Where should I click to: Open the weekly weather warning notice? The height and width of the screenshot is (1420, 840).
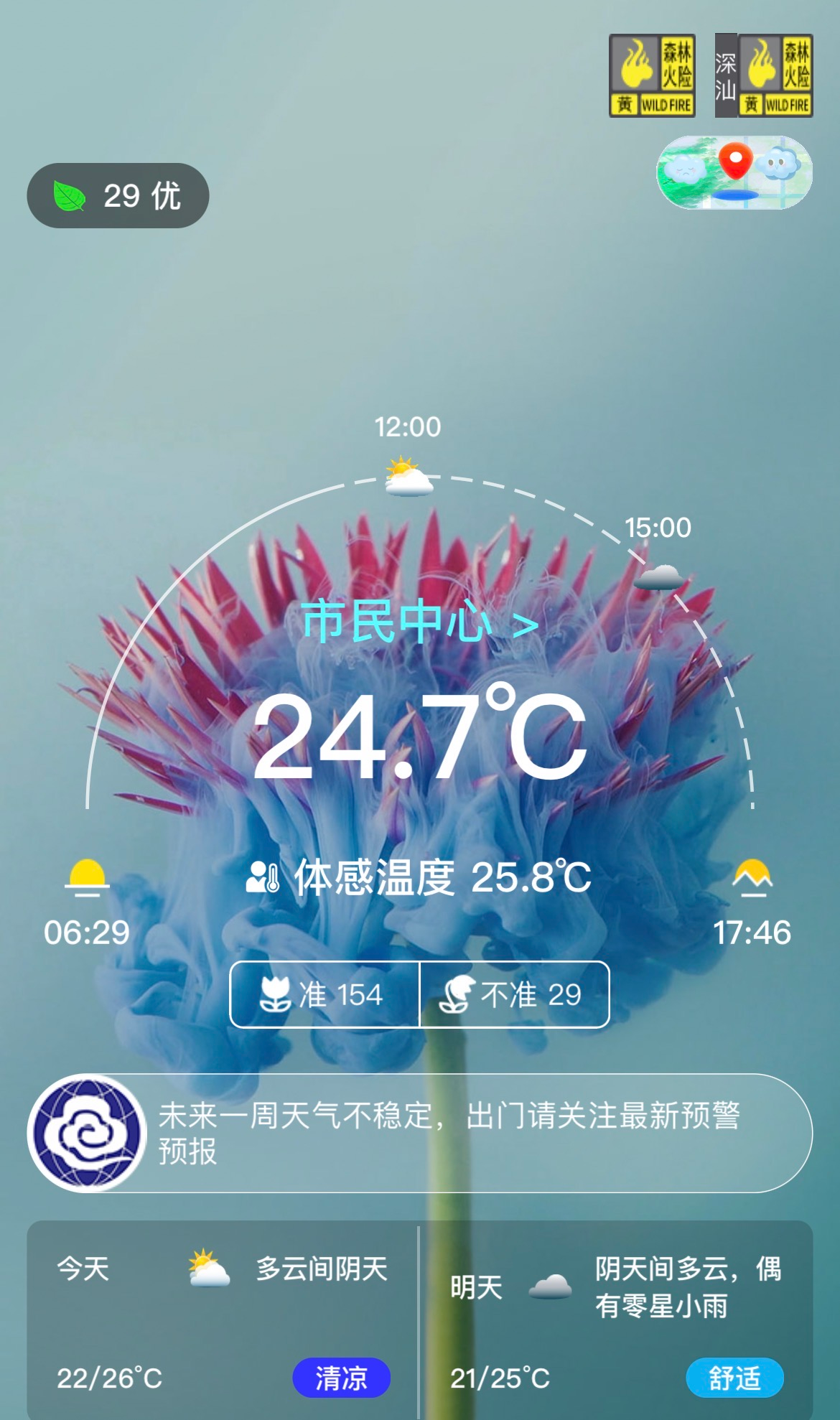[x=419, y=1133]
